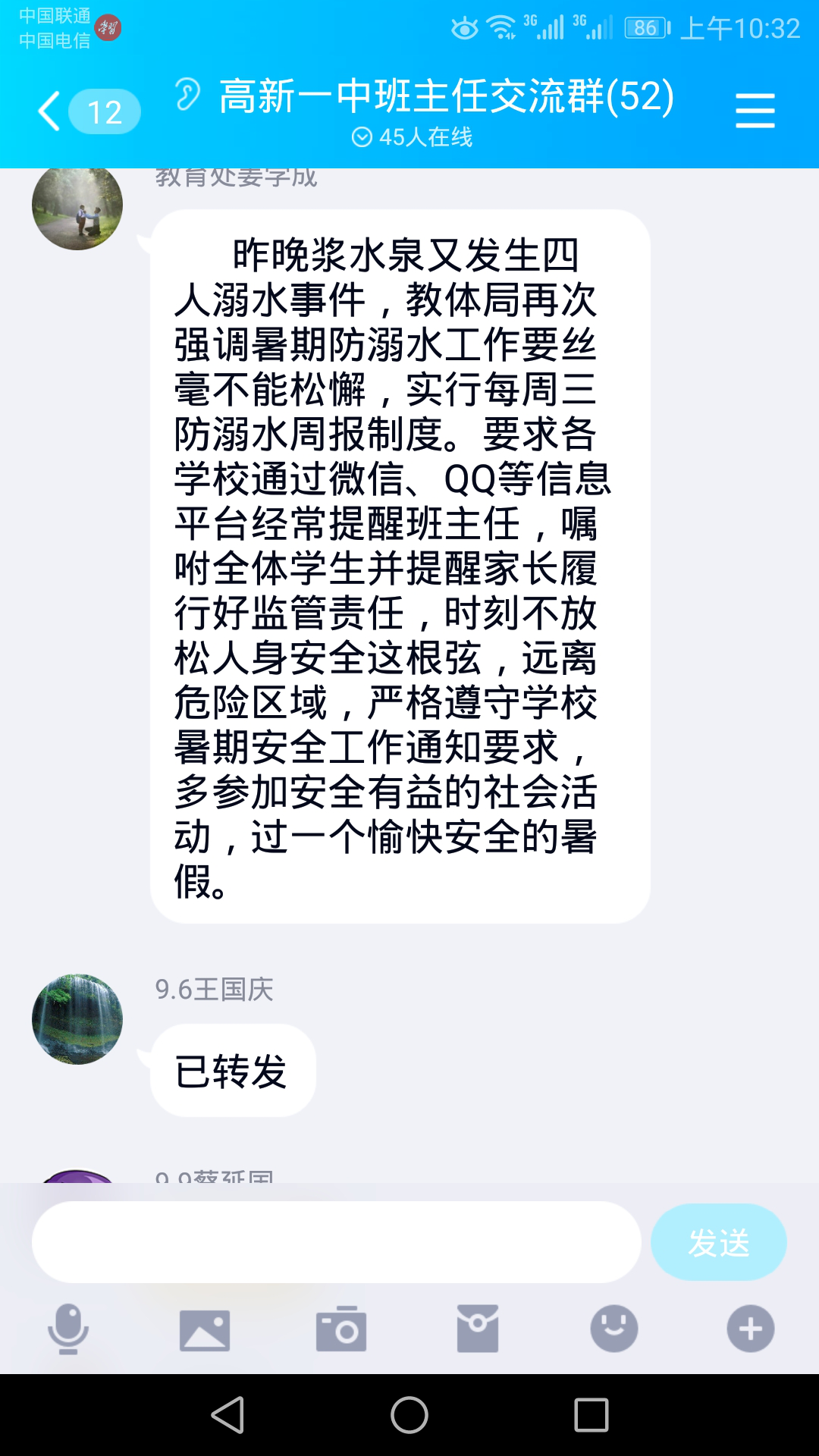
Task: Open the red packet icon
Action: [478, 1329]
